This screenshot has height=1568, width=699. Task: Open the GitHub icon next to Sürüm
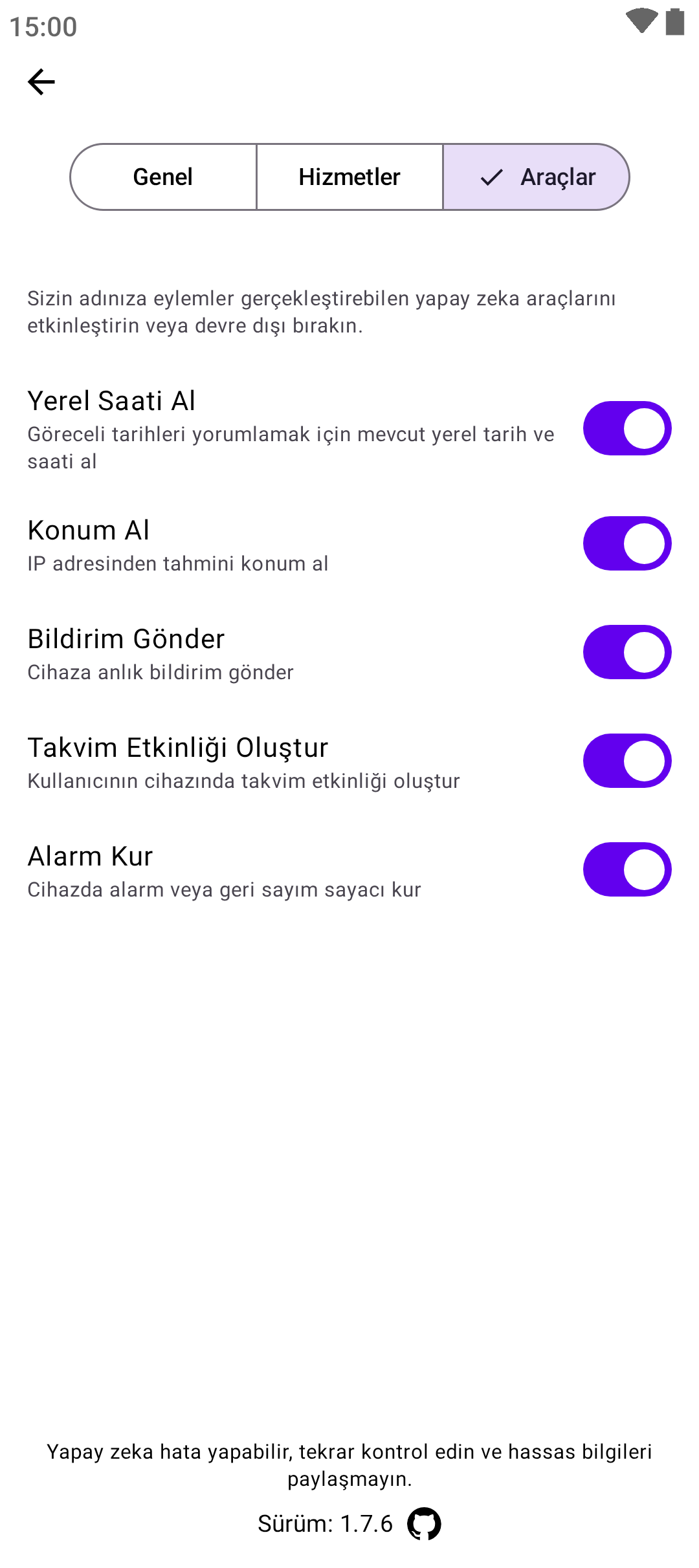(424, 1524)
